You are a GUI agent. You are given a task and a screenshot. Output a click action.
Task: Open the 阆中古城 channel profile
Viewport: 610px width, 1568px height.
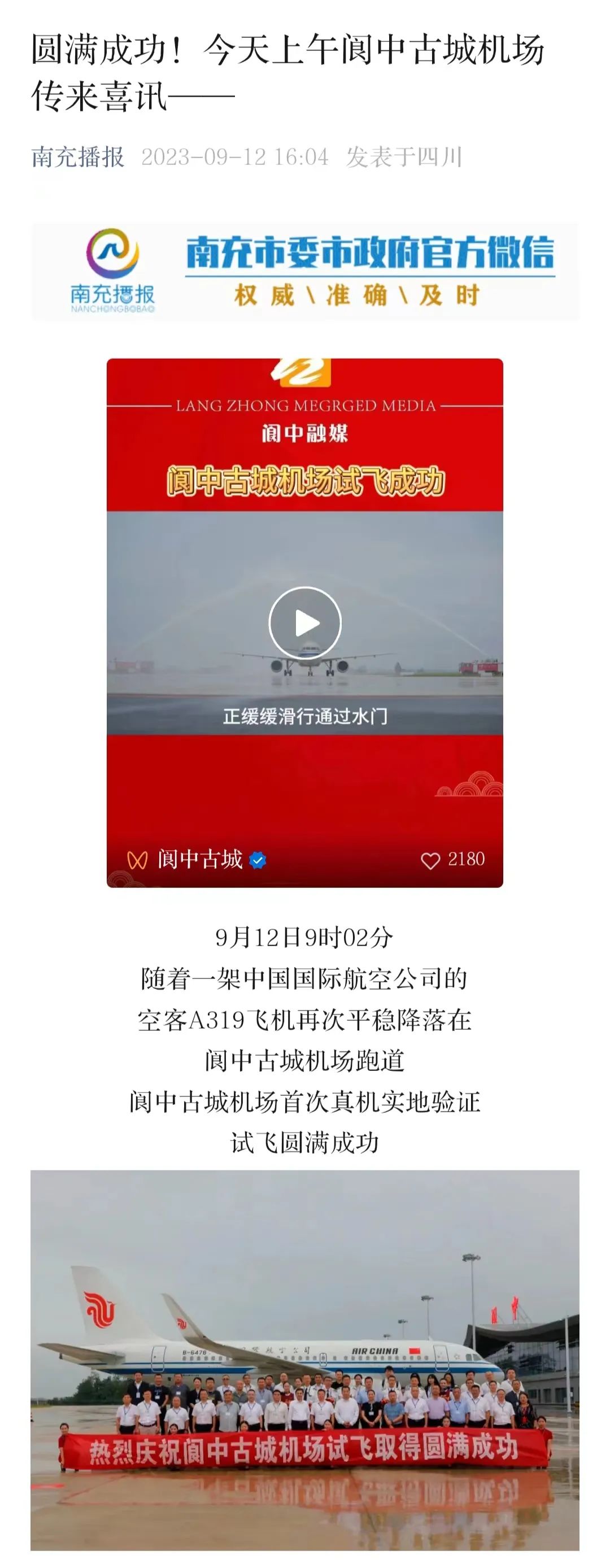(200, 860)
